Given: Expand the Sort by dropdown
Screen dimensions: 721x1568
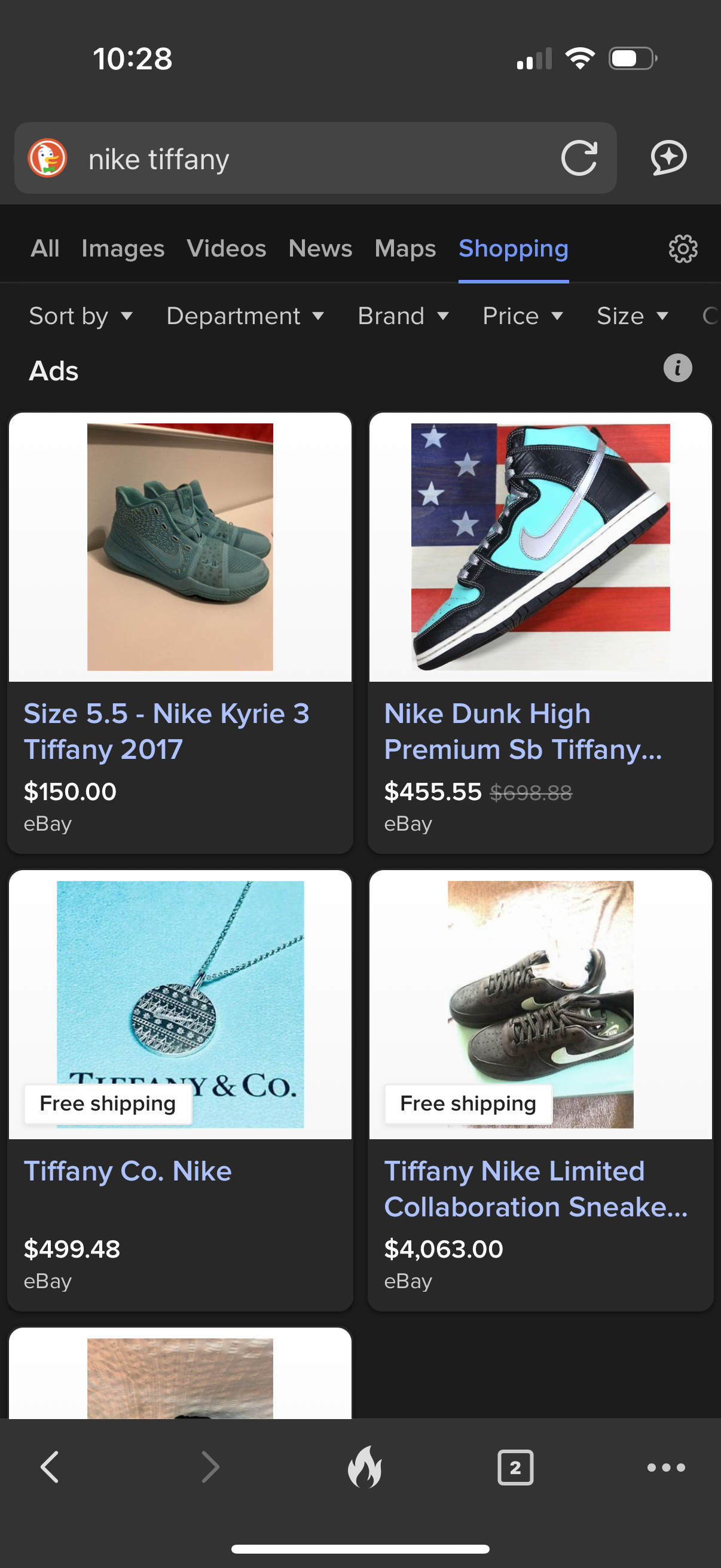Looking at the screenshot, I should [x=81, y=316].
